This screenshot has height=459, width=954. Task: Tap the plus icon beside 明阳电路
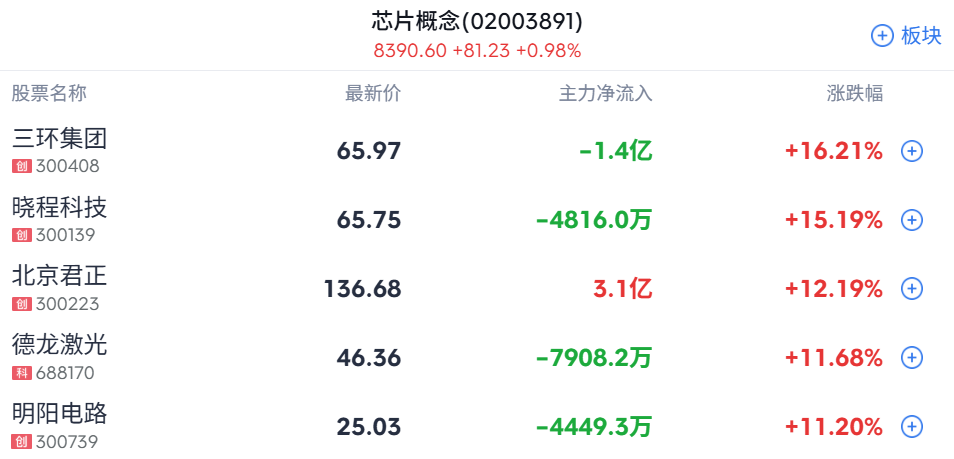pyautogui.click(x=912, y=426)
